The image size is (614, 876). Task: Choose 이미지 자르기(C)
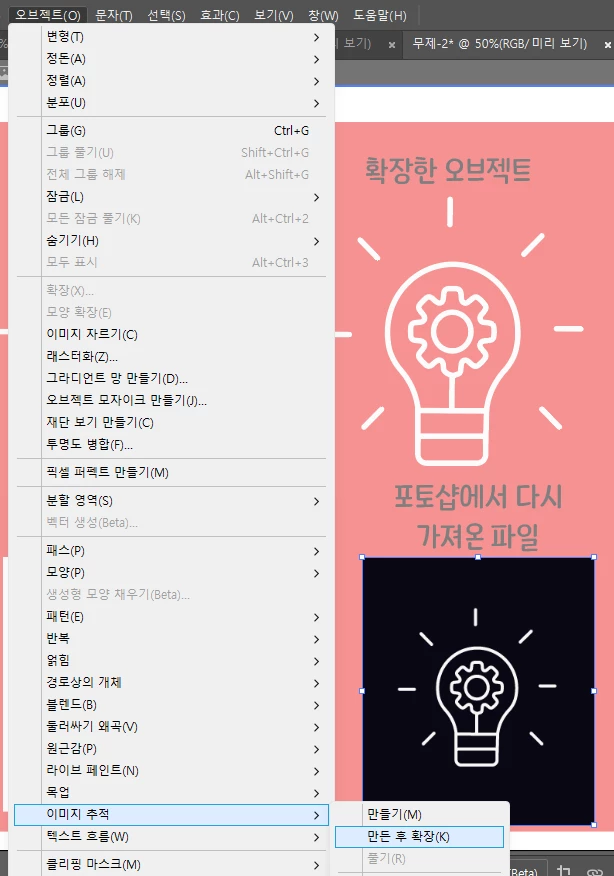[x=92, y=334]
